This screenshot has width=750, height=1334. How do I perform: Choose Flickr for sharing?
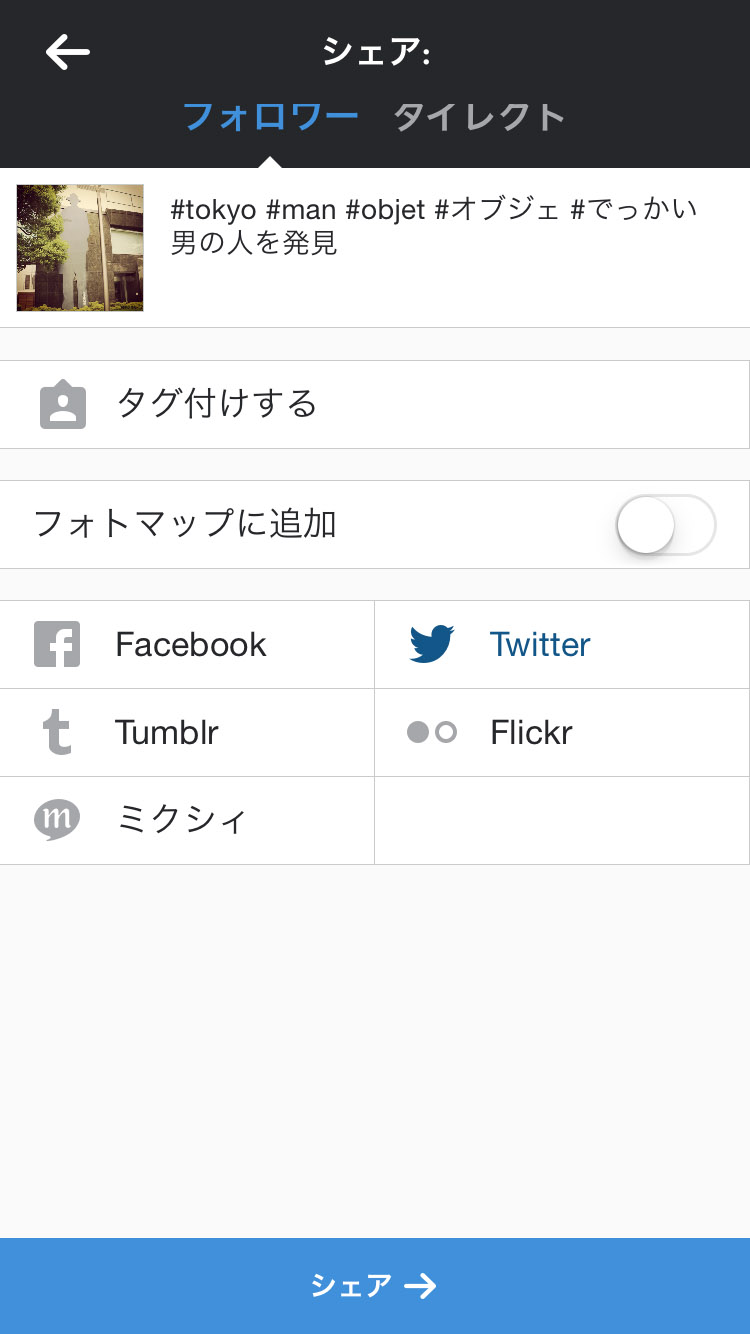pos(562,733)
